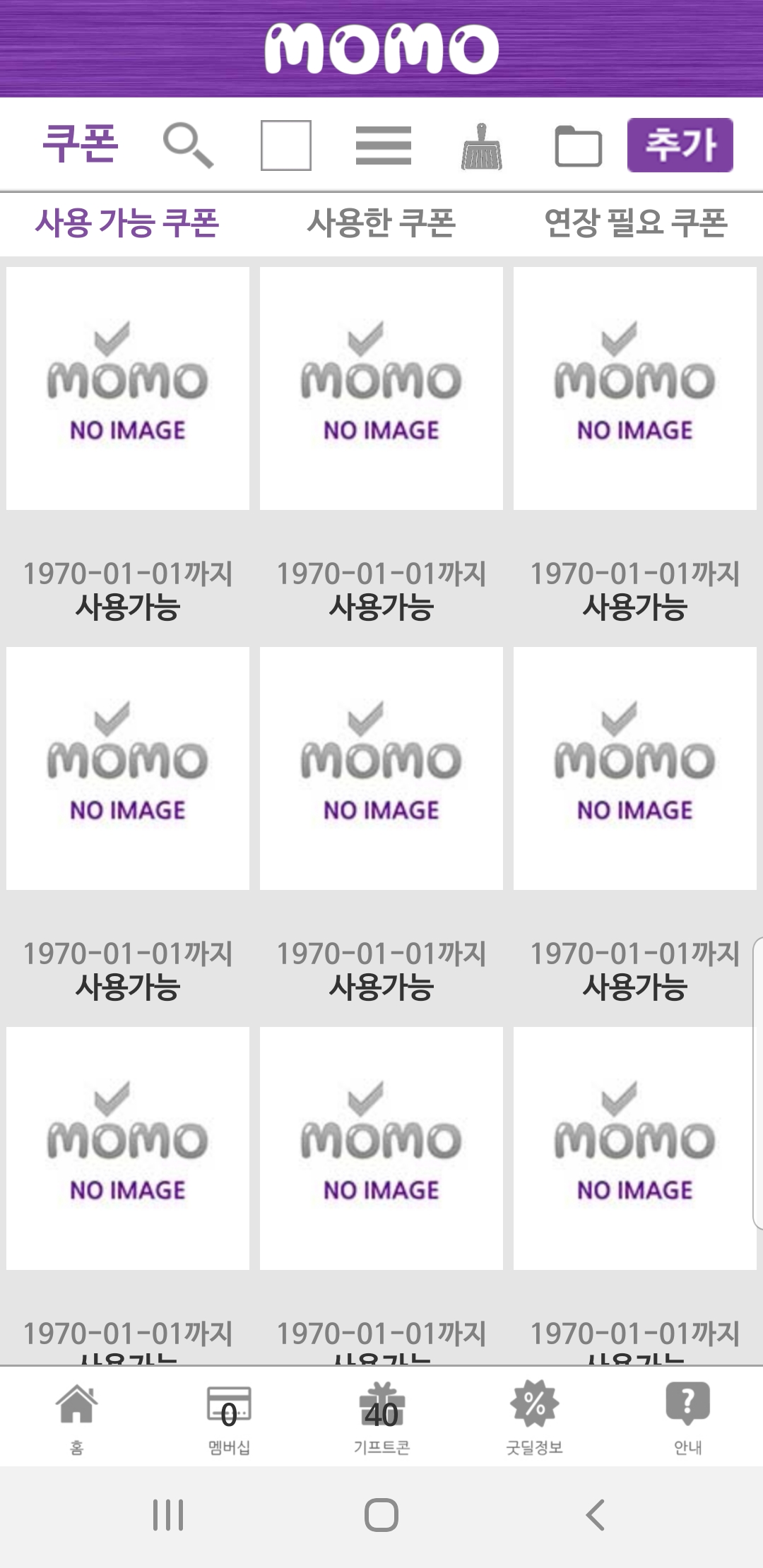The image size is (763, 1568).
Task: Open the coupon search magnifier
Action: (188, 145)
